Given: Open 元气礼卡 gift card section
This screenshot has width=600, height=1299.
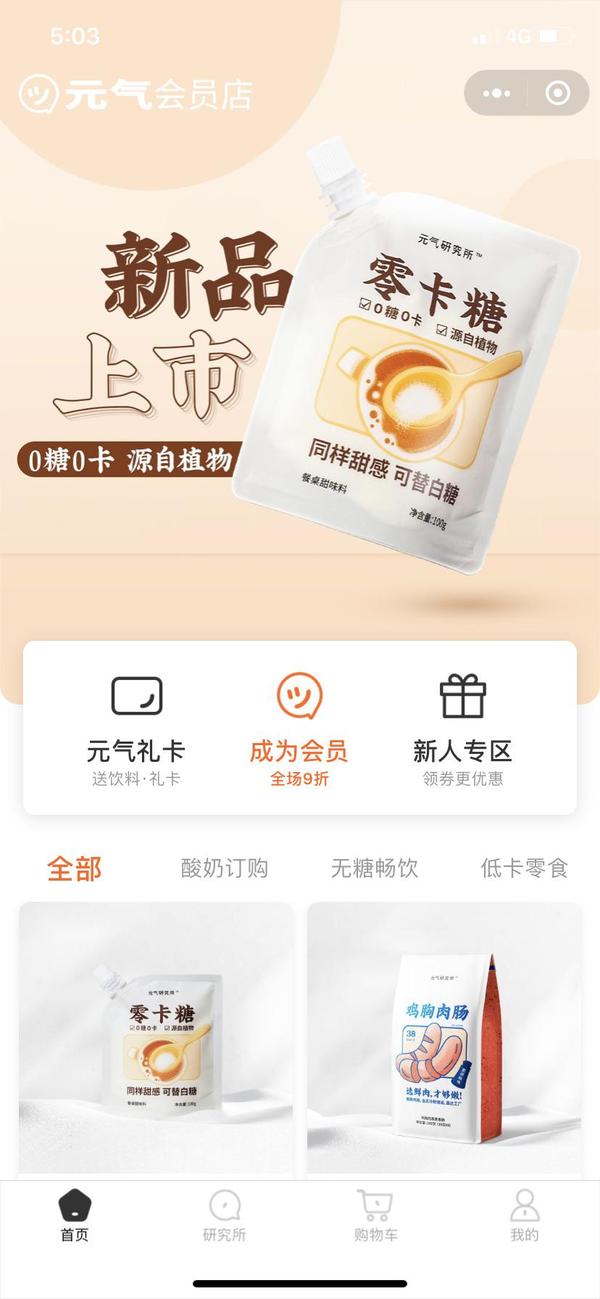Looking at the screenshot, I should [x=136, y=730].
